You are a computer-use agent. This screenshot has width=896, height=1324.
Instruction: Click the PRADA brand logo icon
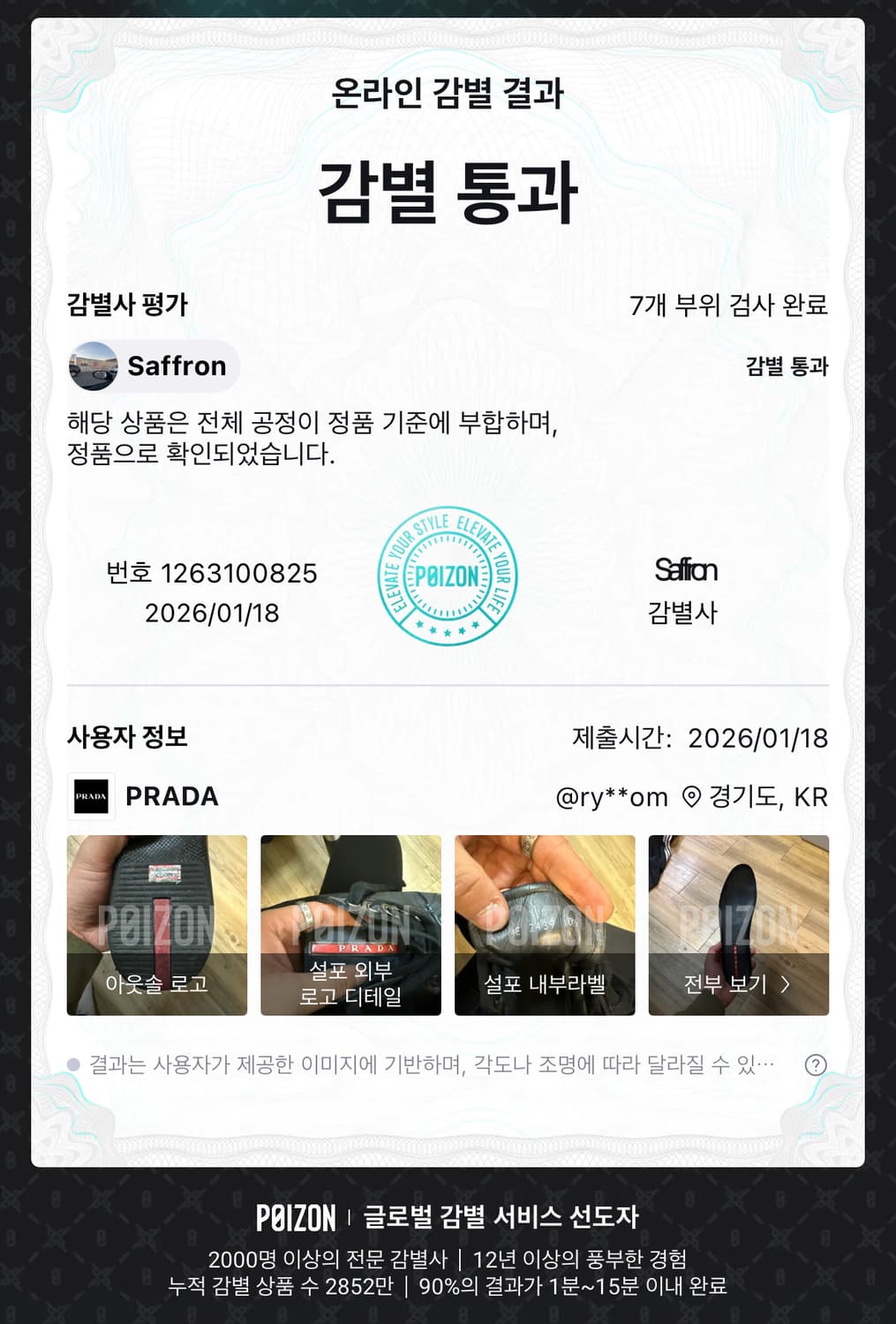91,796
